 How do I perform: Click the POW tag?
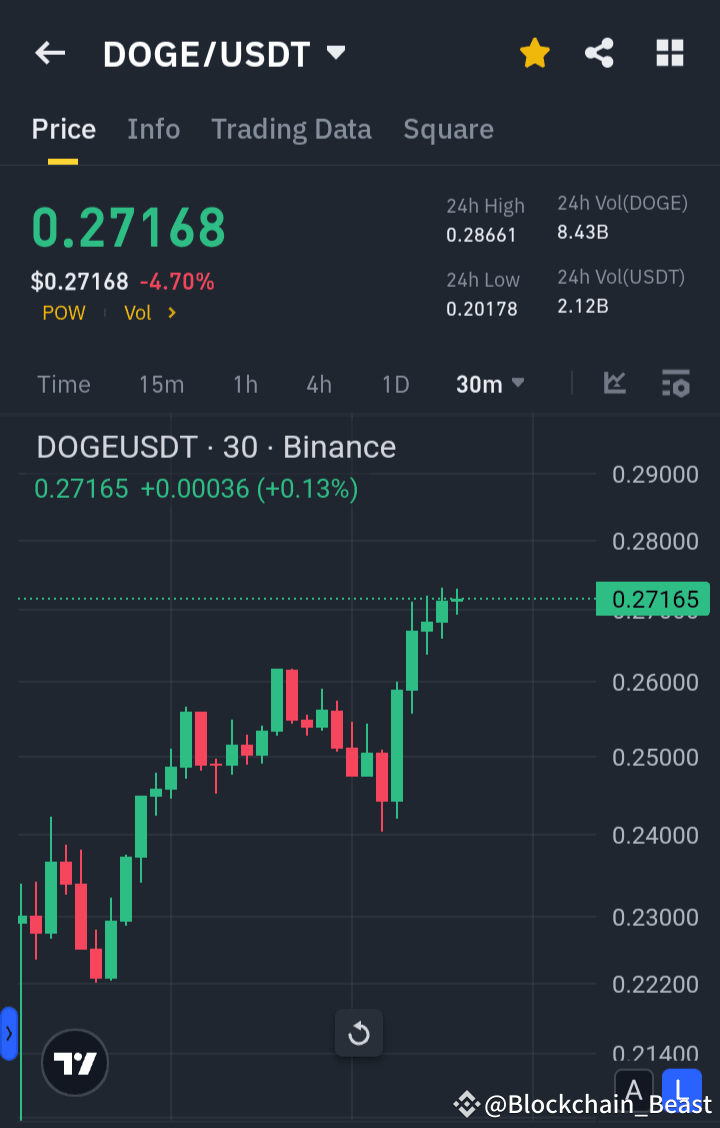click(63, 312)
